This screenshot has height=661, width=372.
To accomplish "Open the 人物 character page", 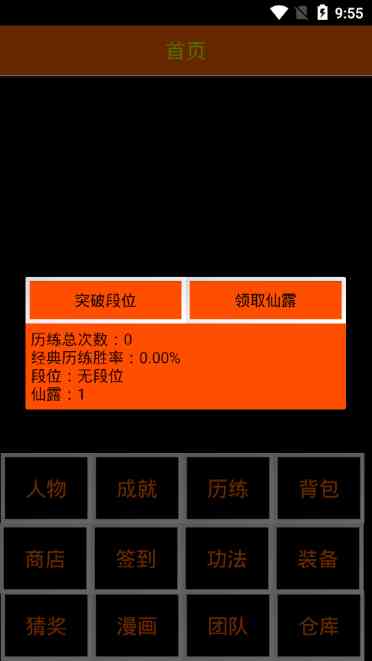I will pyautogui.click(x=46, y=488).
